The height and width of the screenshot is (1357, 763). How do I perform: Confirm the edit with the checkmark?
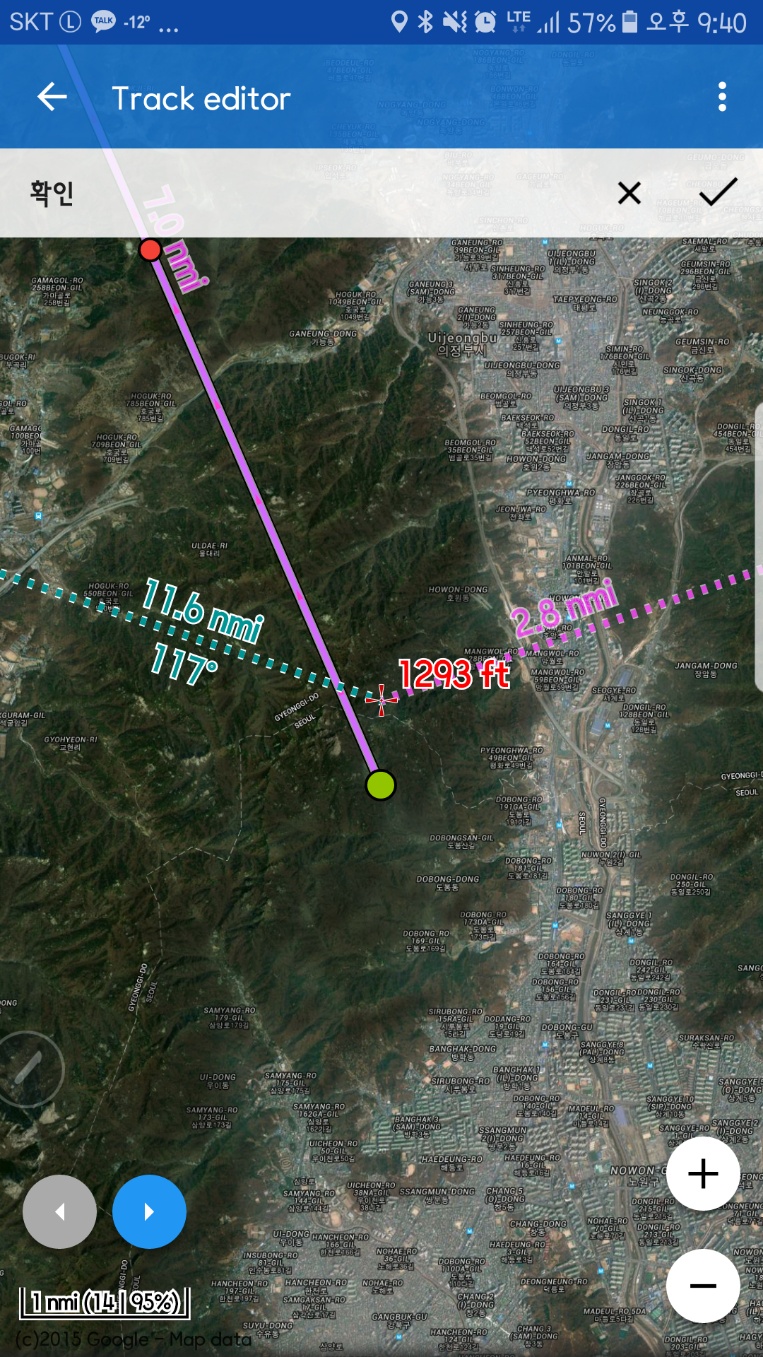coord(717,192)
